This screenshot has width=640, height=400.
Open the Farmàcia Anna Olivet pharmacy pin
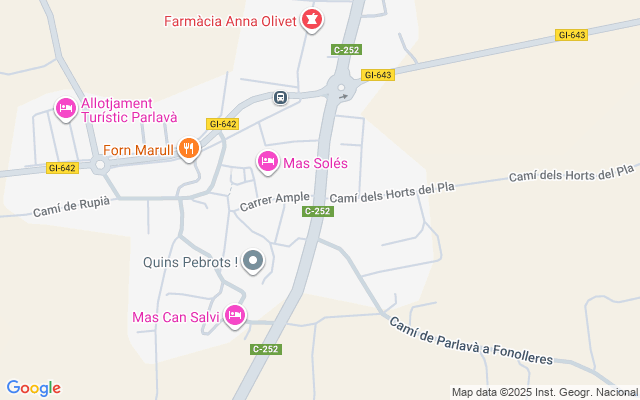[313, 20]
